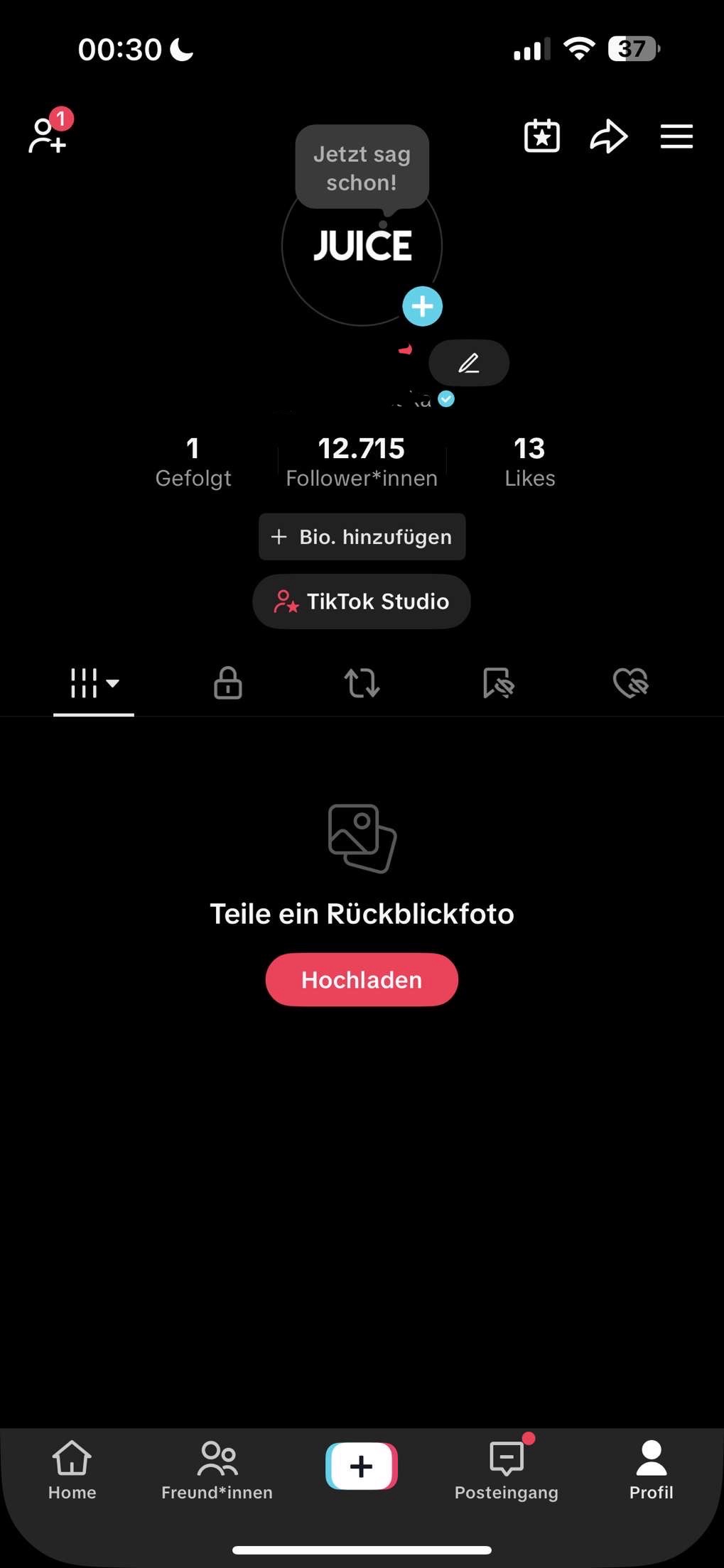View the Follower*innen list

[x=362, y=462]
